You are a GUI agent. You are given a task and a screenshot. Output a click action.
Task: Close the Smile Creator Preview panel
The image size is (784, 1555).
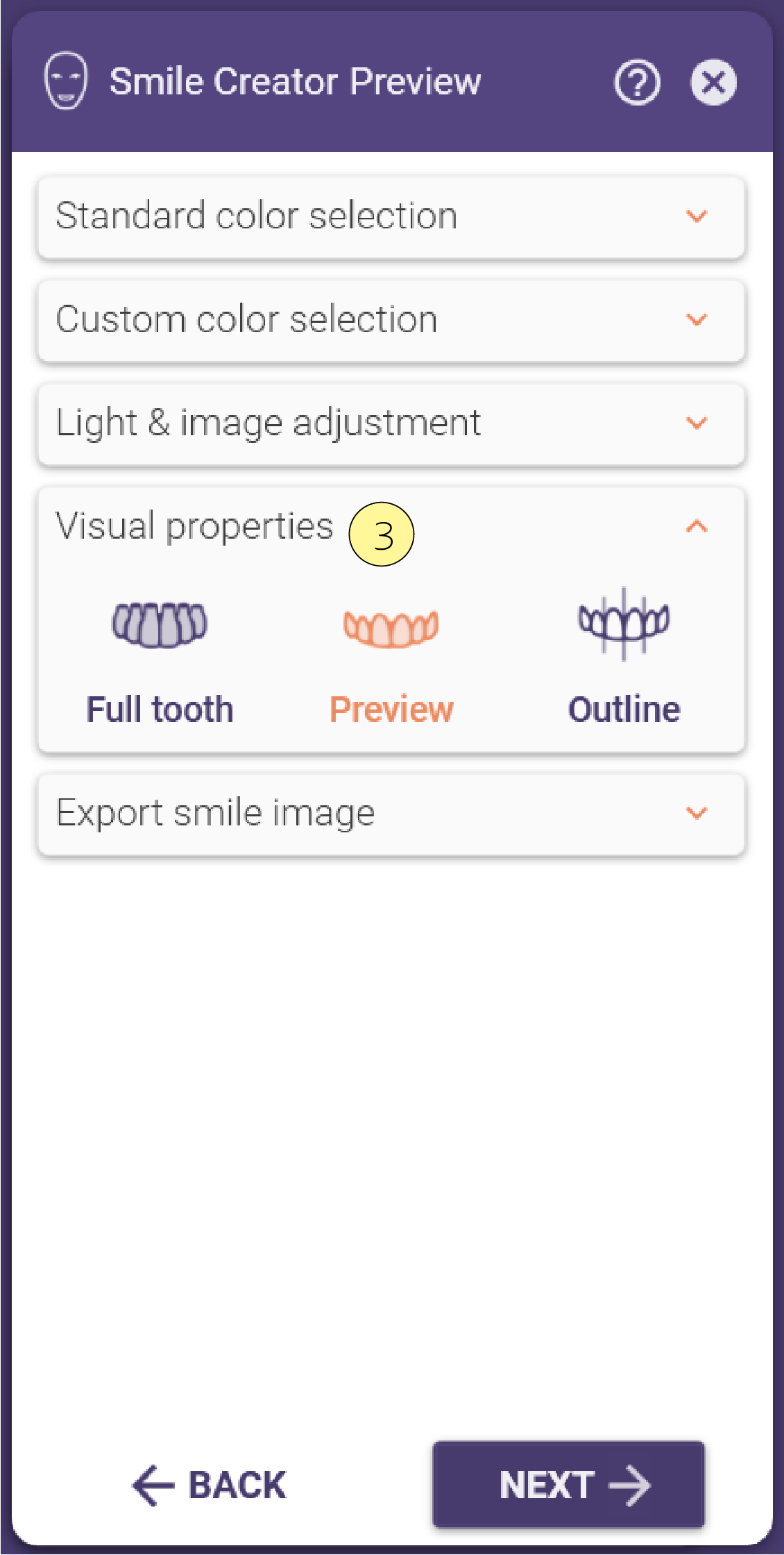(x=713, y=83)
